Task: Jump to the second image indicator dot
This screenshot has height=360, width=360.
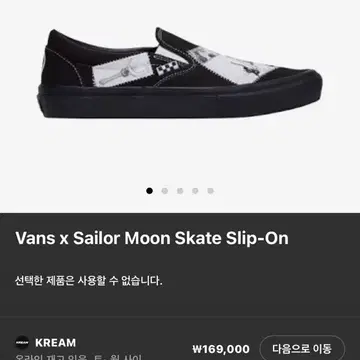Action: [x=165, y=191]
